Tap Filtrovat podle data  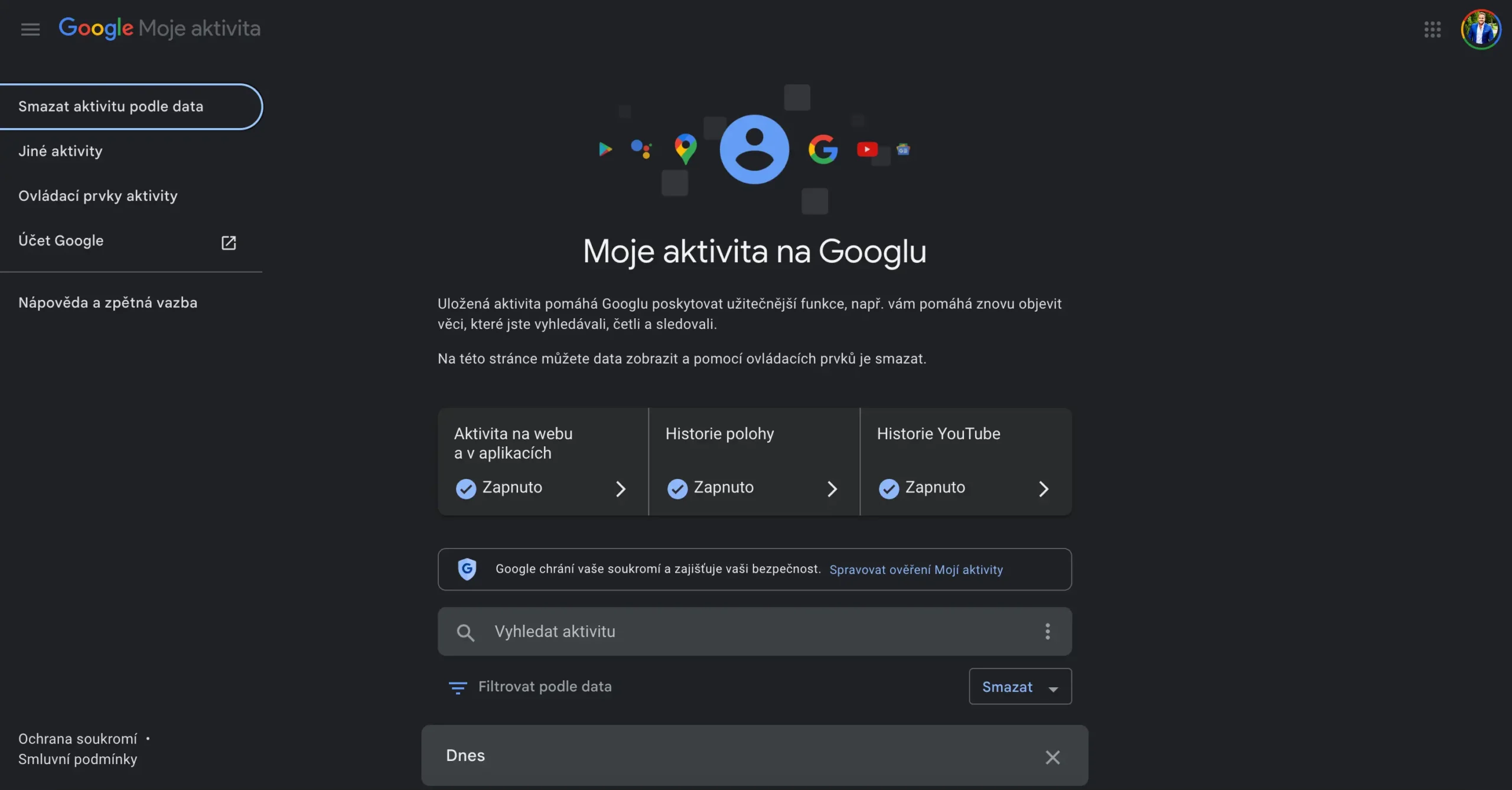[x=530, y=687]
